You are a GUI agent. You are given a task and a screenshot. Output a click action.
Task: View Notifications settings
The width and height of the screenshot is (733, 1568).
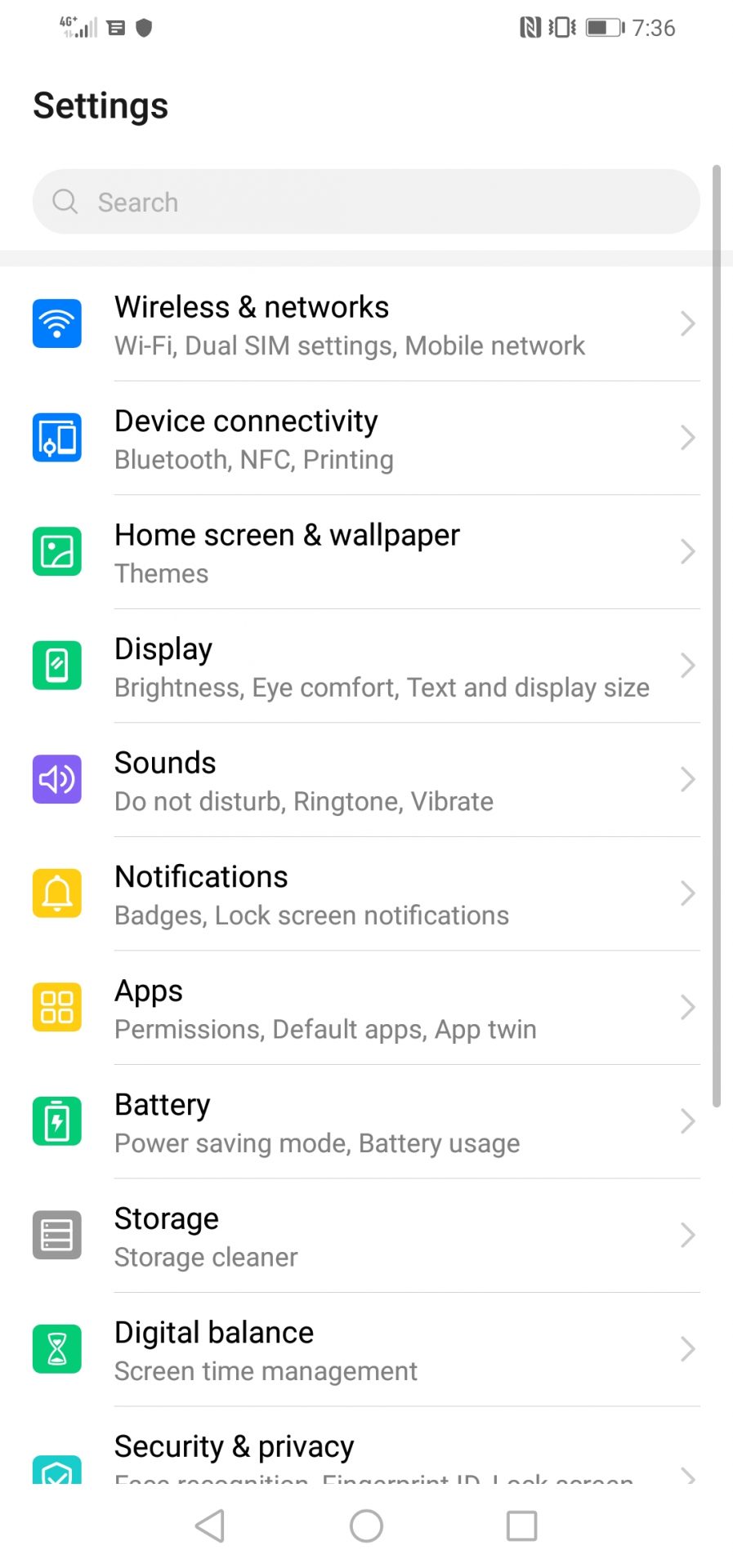[366, 894]
